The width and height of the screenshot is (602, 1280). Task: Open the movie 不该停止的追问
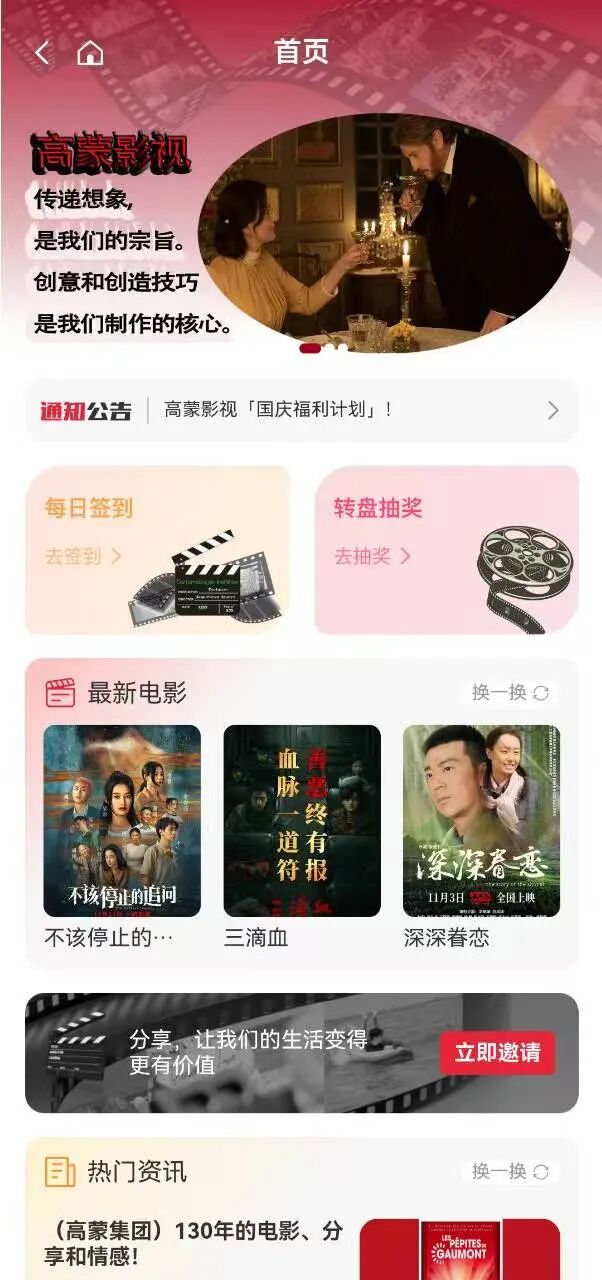tap(122, 821)
